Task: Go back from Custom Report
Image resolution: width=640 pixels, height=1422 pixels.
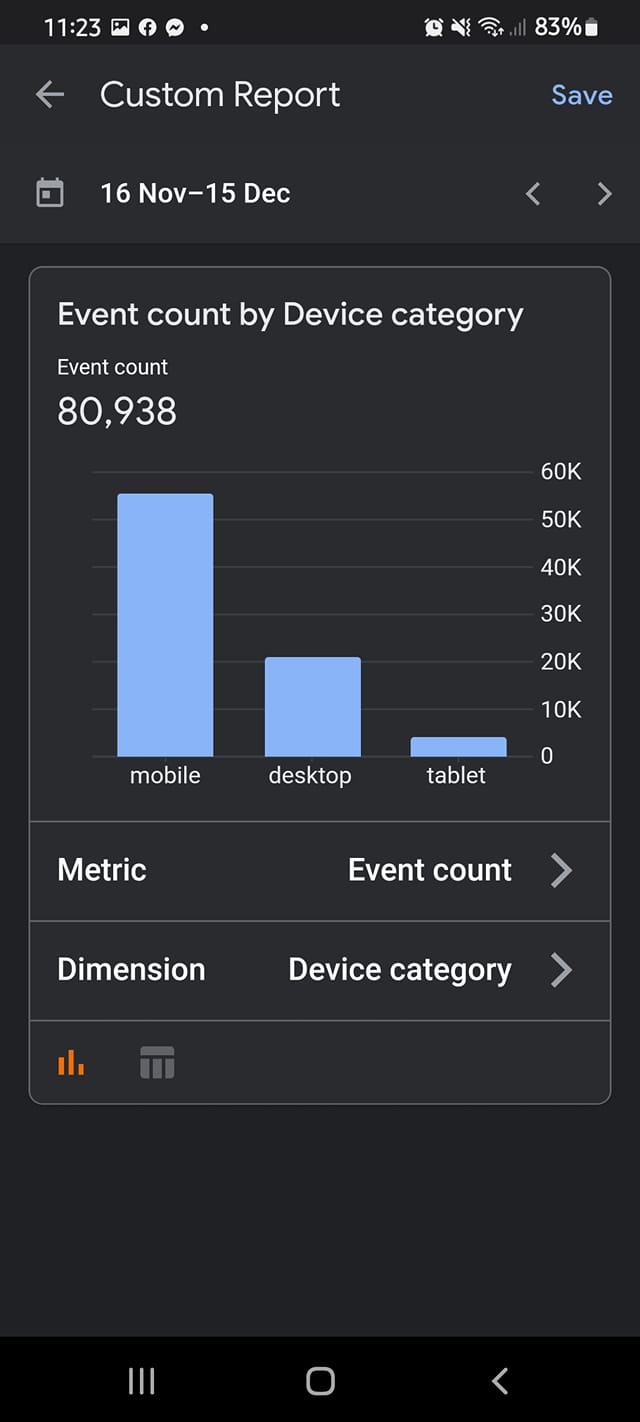Action: point(49,95)
